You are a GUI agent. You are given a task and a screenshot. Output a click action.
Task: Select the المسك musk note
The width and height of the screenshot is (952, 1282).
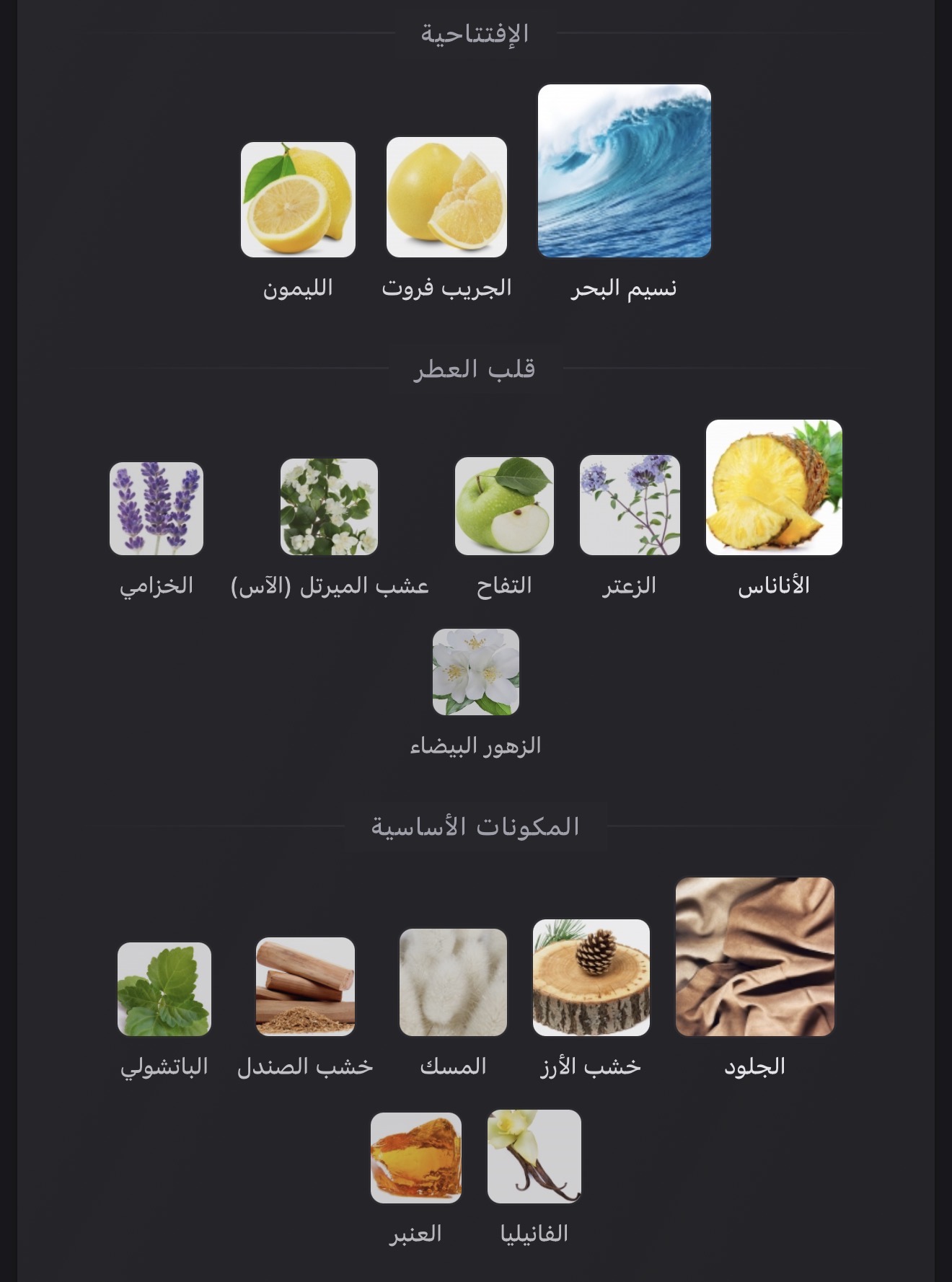pyautogui.click(x=453, y=982)
